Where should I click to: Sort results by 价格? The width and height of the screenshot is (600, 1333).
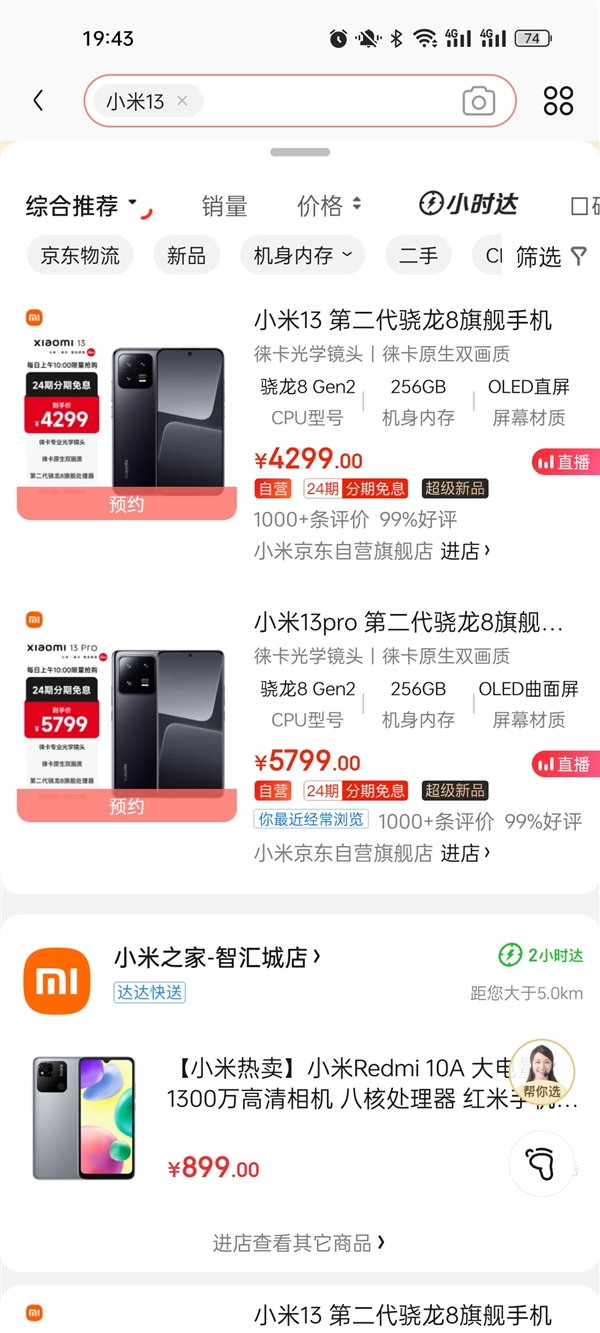click(328, 206)
